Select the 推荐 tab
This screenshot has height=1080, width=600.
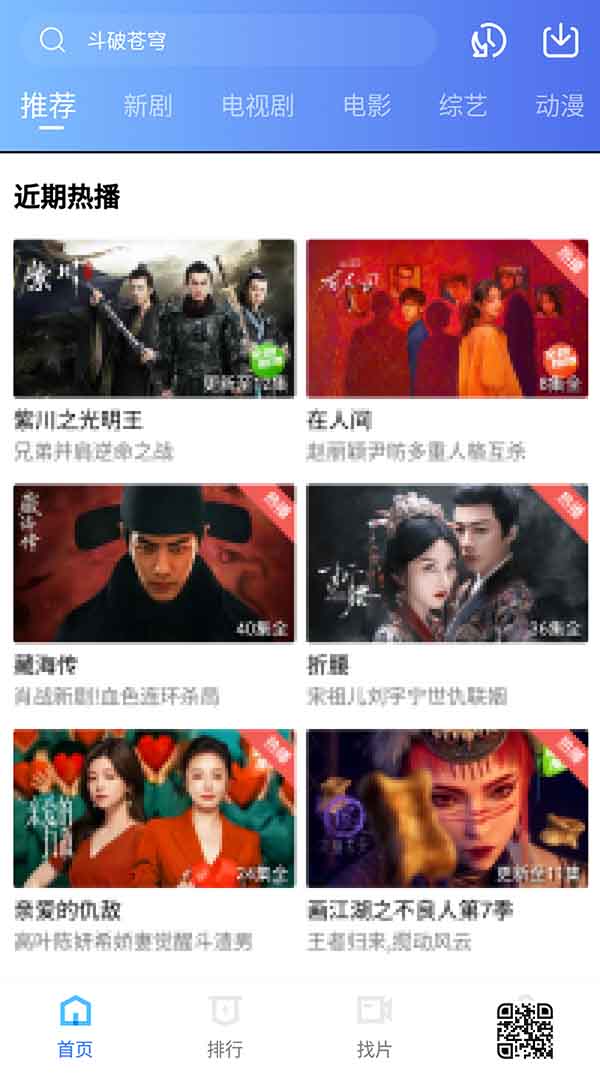click(48, 106)
